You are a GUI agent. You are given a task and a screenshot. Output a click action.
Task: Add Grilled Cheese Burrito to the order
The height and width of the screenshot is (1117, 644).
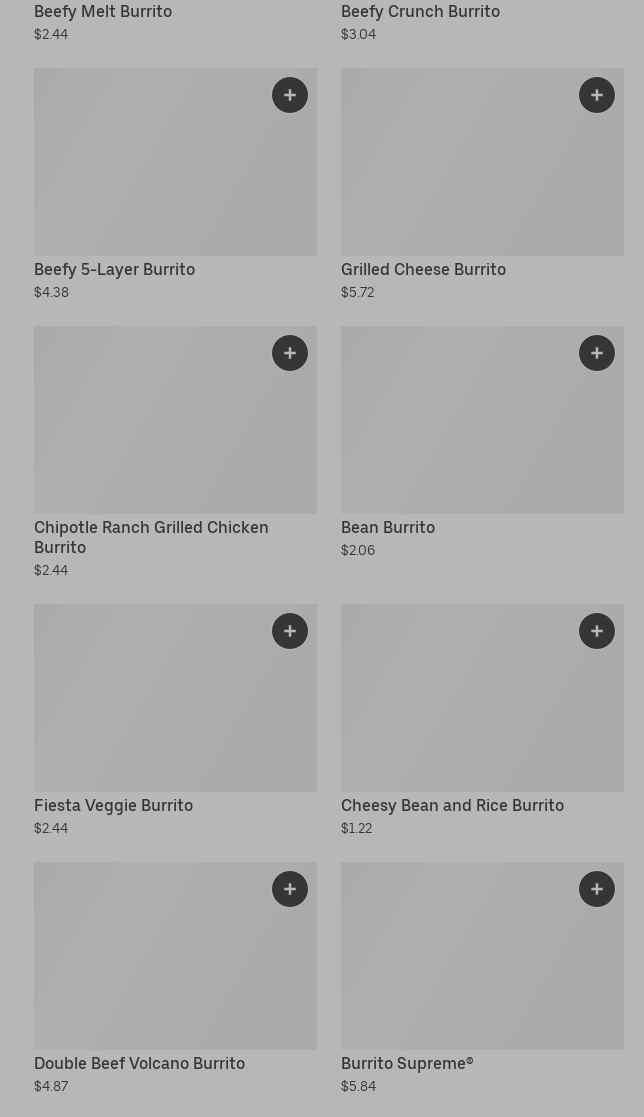597,95
